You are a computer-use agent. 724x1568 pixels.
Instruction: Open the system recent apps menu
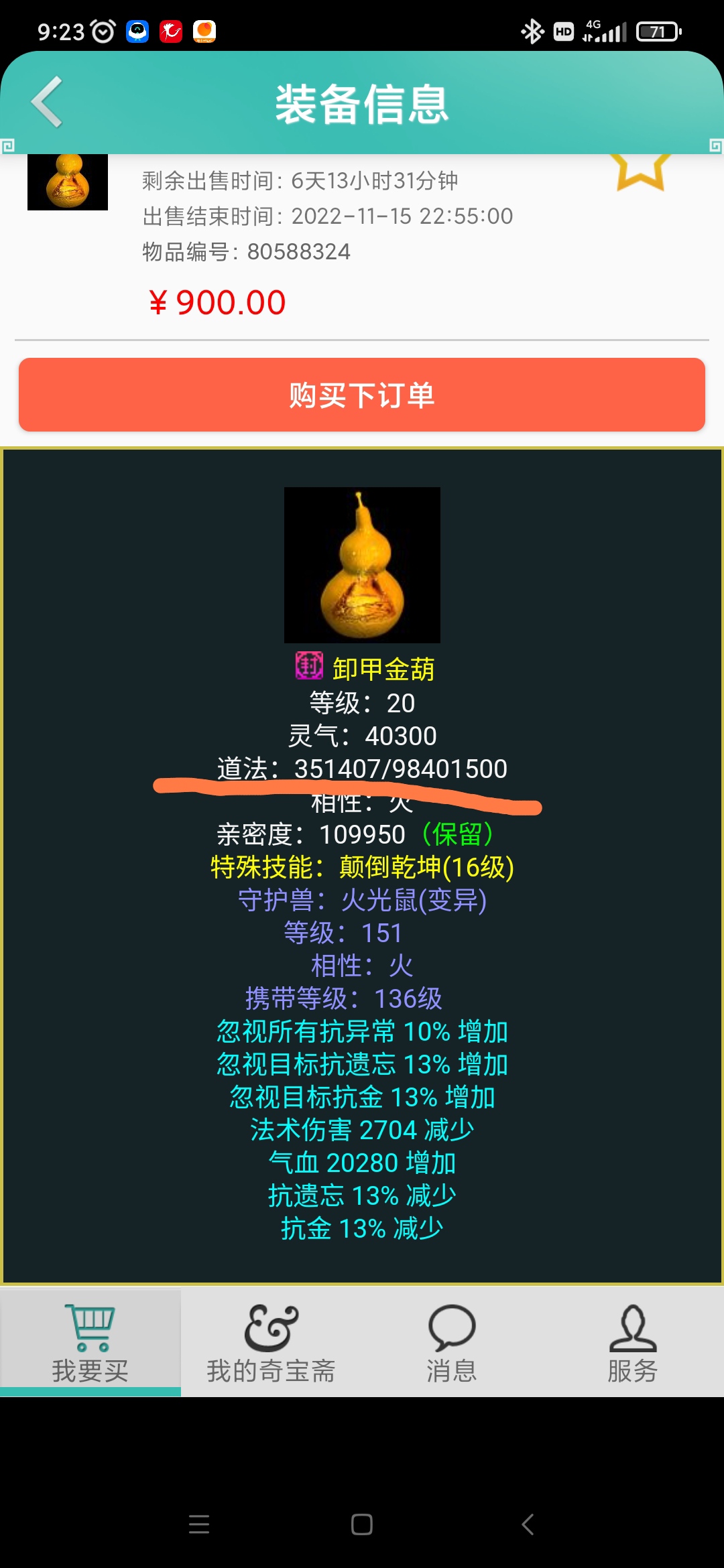coord(199,1524)
